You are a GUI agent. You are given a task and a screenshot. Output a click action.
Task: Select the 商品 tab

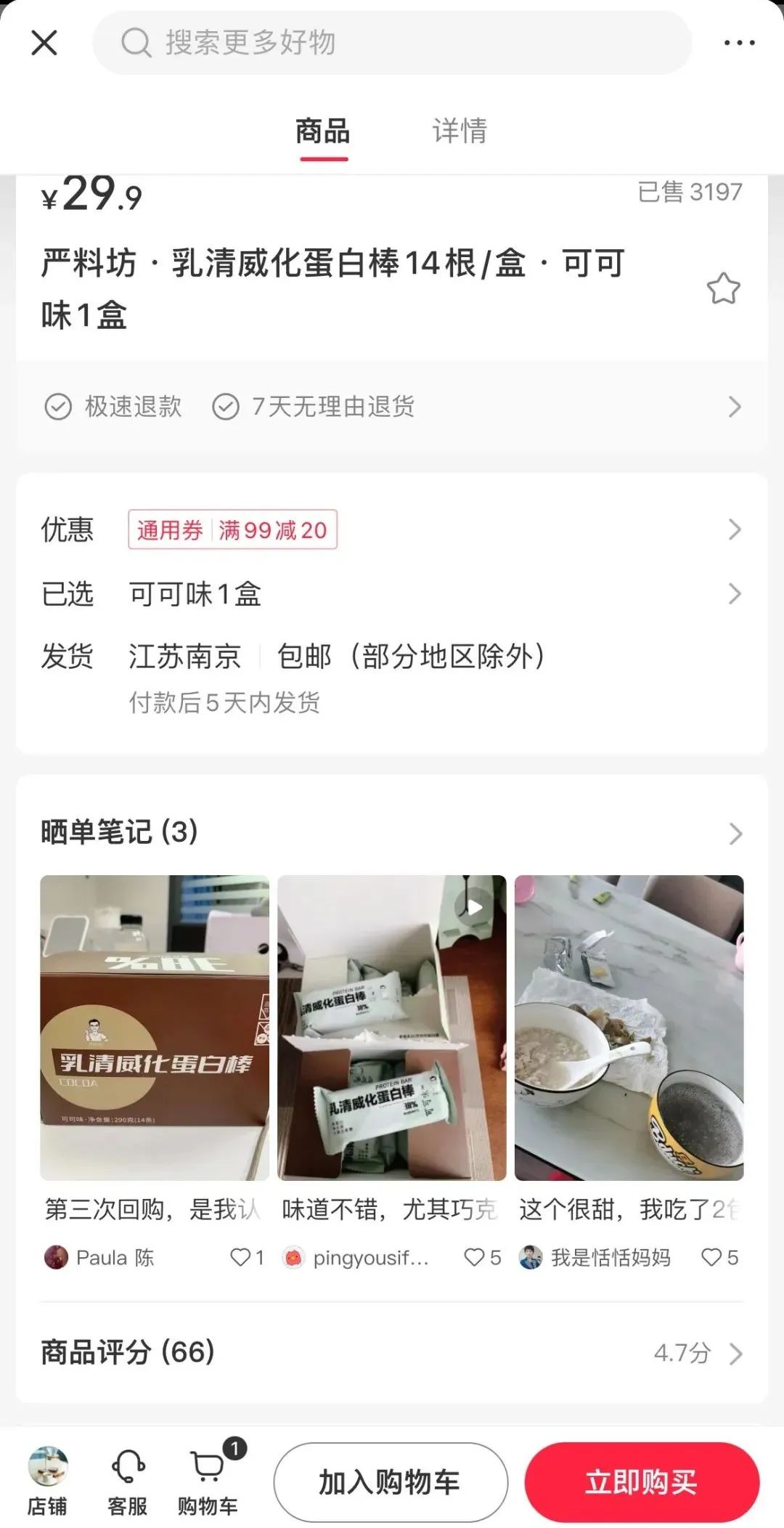click(x=322, y=131)
